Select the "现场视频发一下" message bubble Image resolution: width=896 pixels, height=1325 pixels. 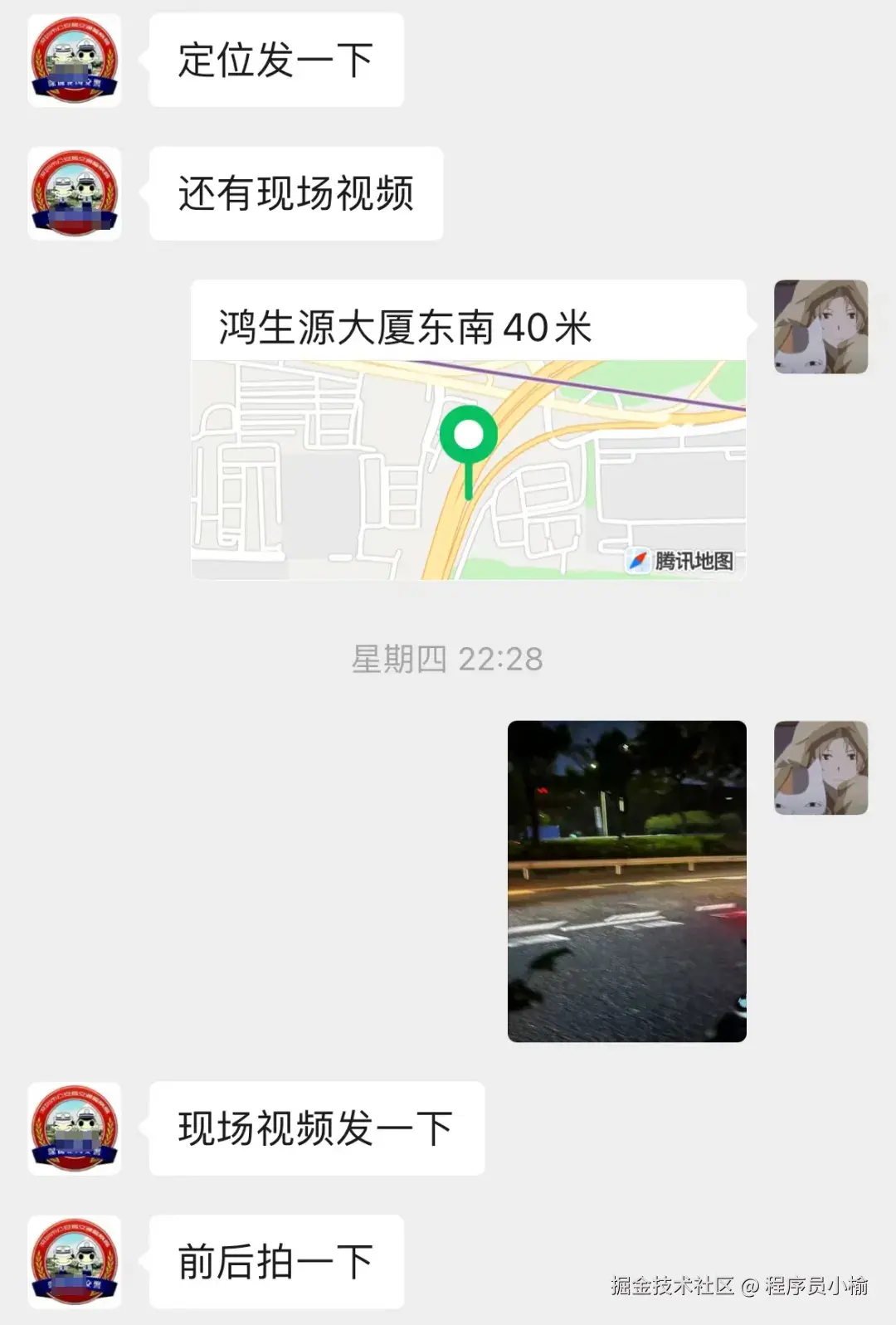tap(315, 1128)
